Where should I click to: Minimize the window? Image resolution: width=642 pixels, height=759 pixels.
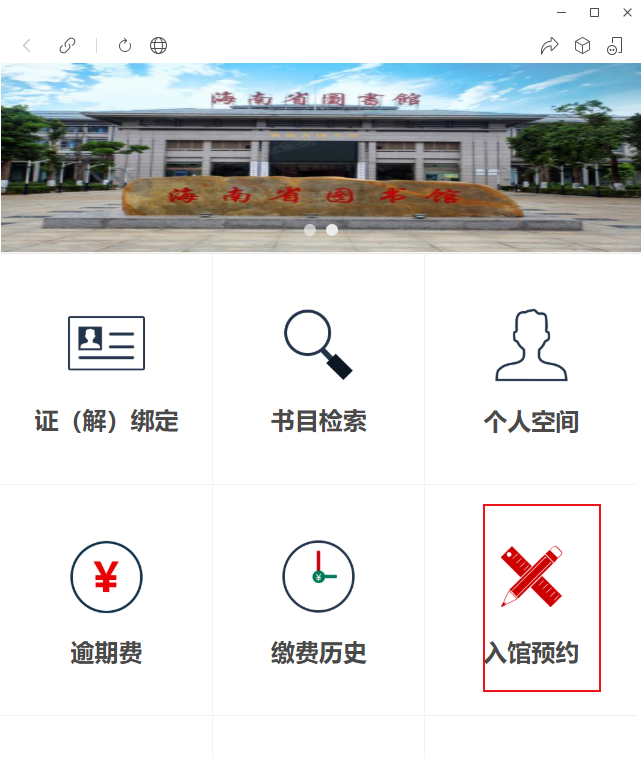pos(562,12)
